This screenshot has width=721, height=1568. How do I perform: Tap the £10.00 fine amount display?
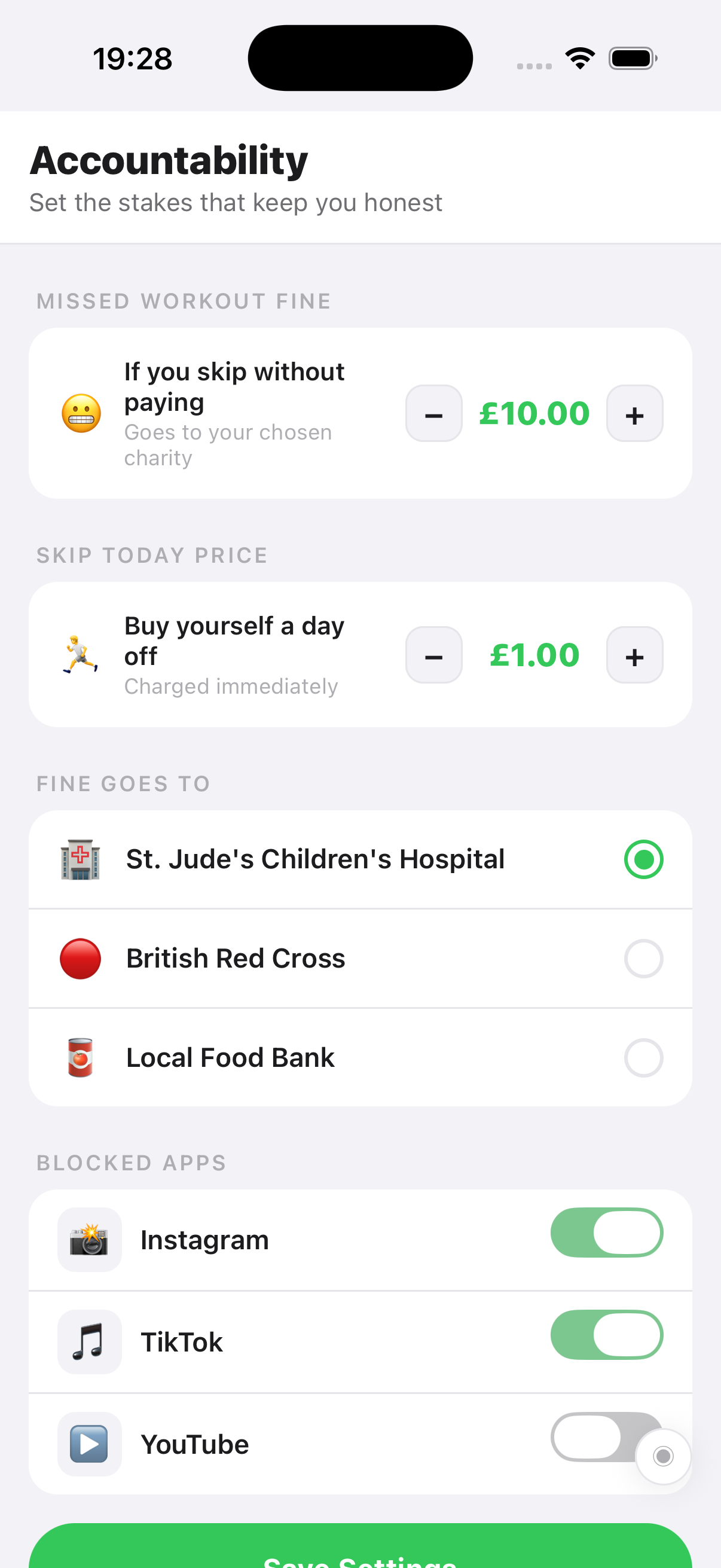pos(534,413)
